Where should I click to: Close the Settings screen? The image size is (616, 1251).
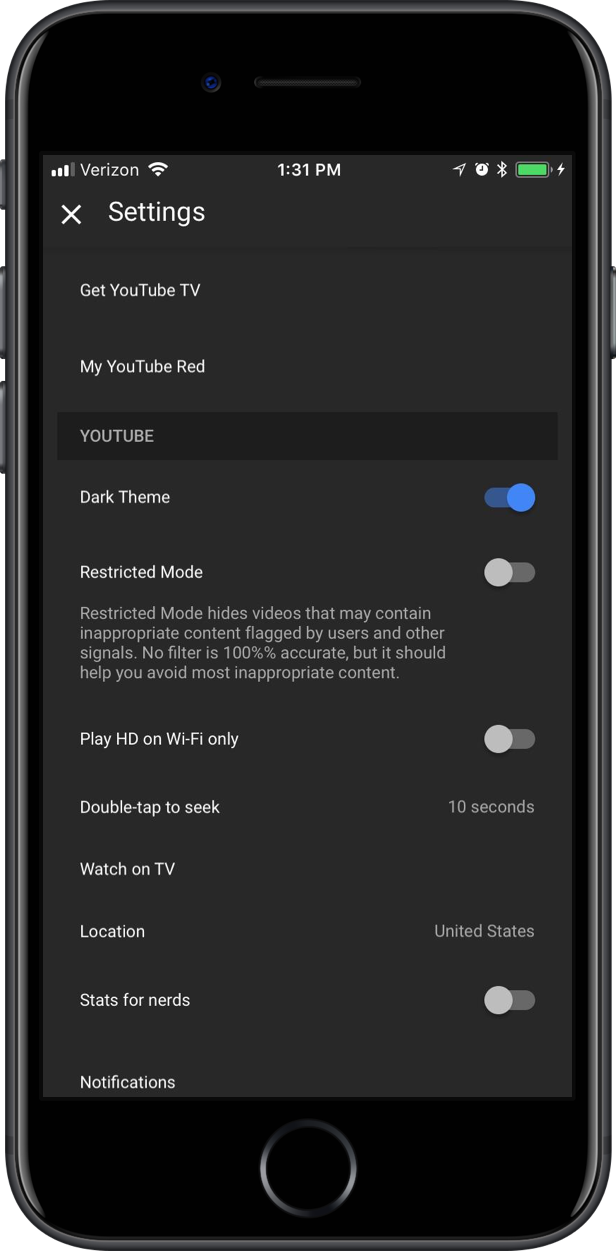tap(71, 214)
